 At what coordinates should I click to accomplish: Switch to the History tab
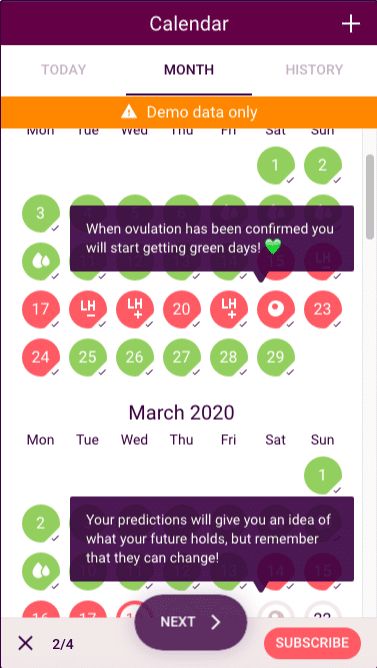[x=314, y=70]
